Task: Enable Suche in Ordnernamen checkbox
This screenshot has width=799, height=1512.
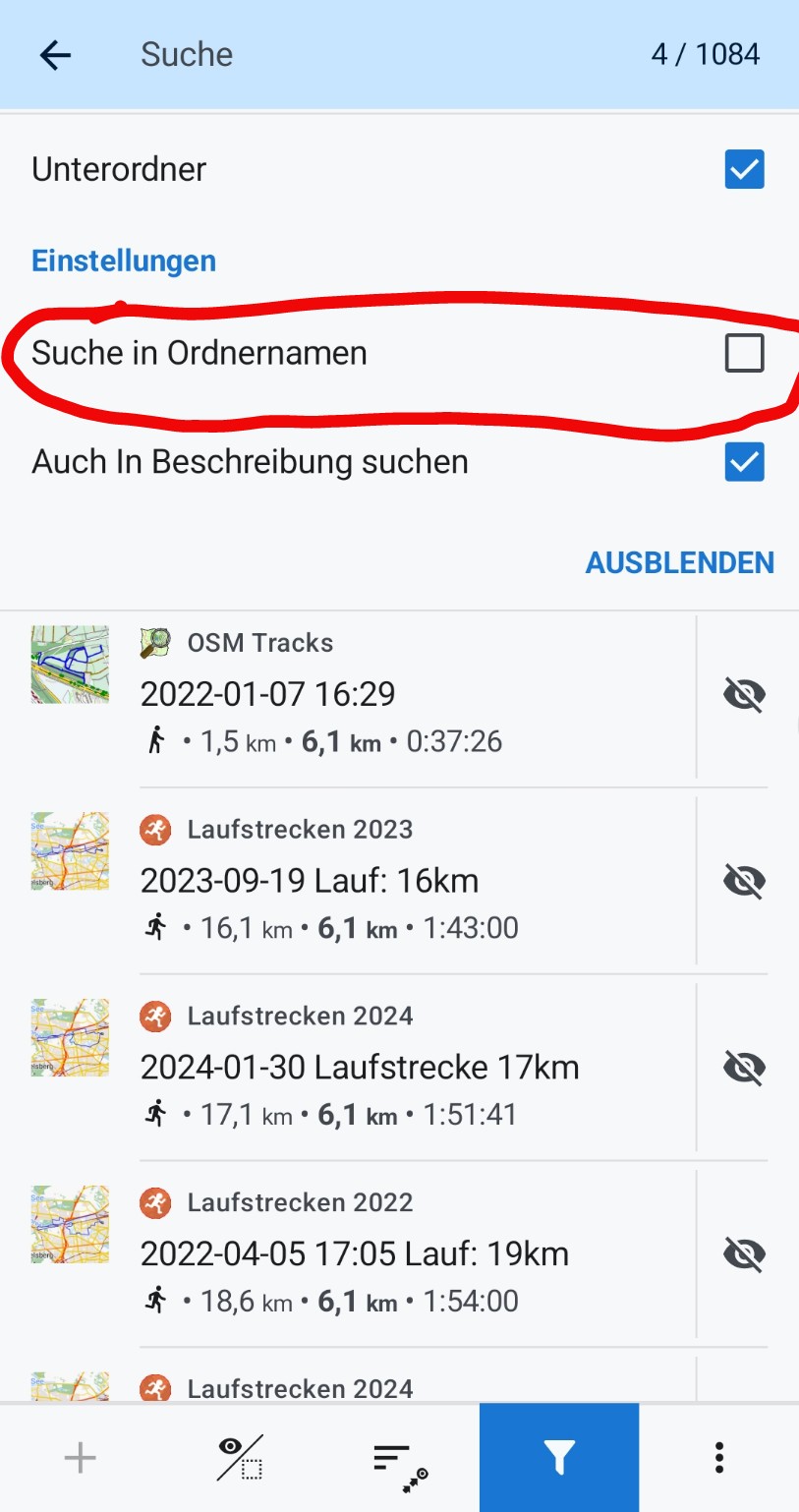Action: click(744, 353)
